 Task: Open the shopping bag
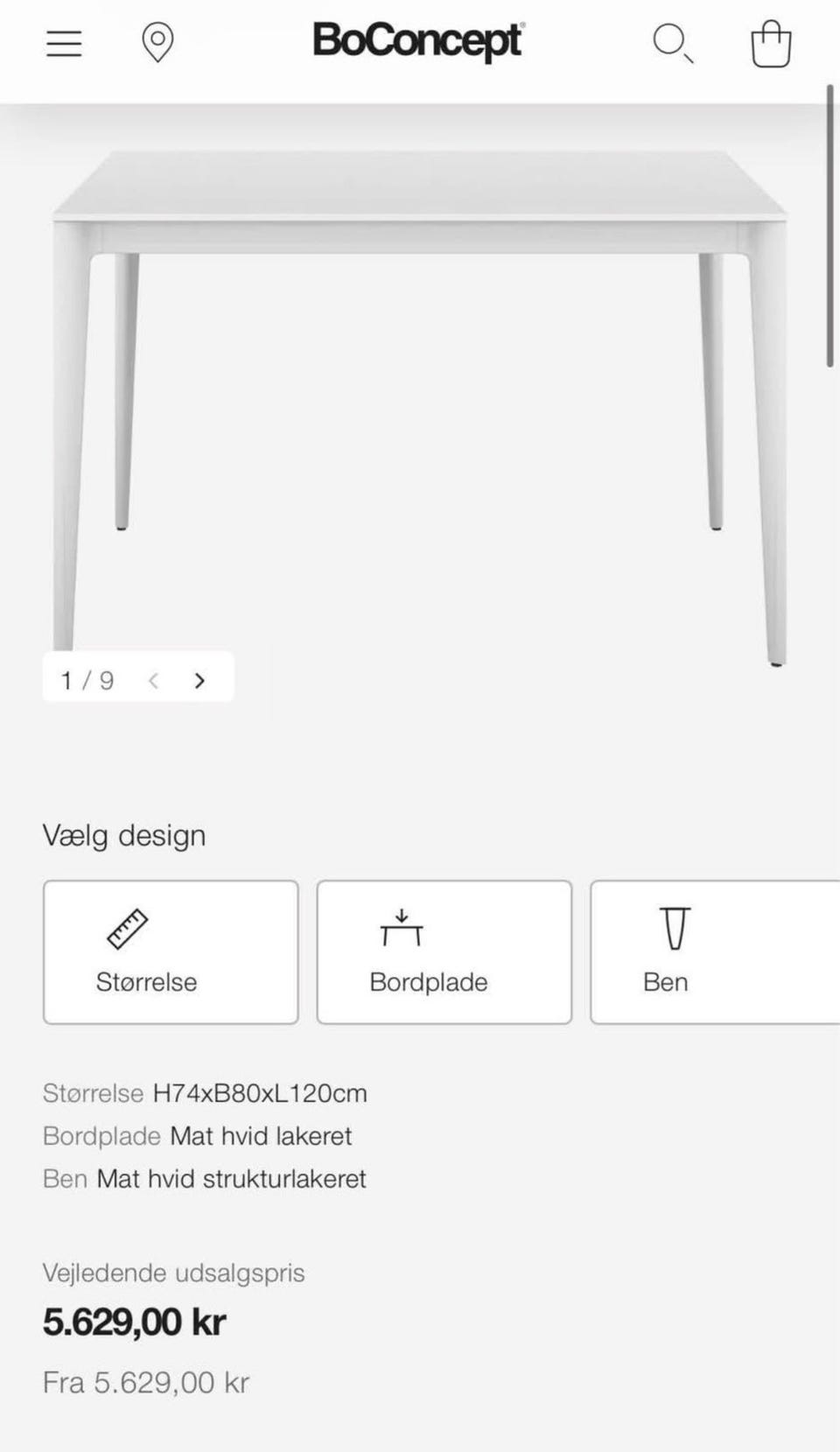click(x=771, y=44)
